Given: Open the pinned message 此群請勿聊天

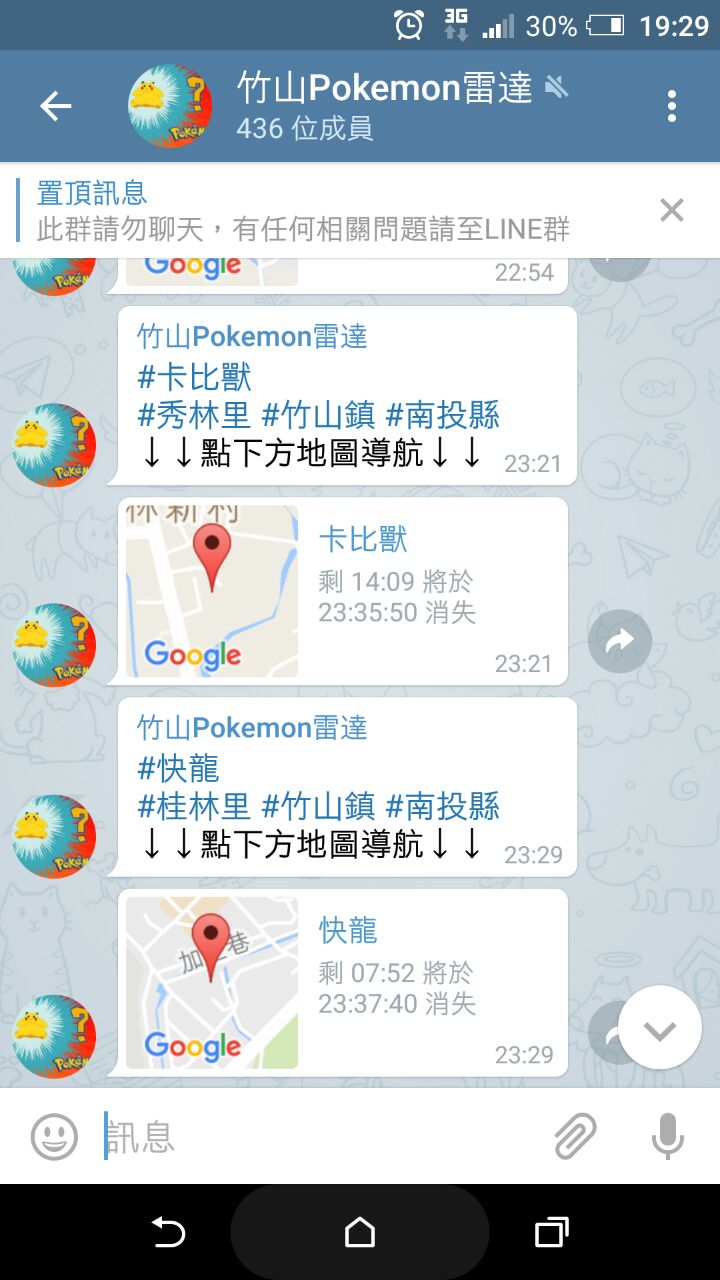Looking at the screenshot, I should point(304,210).
